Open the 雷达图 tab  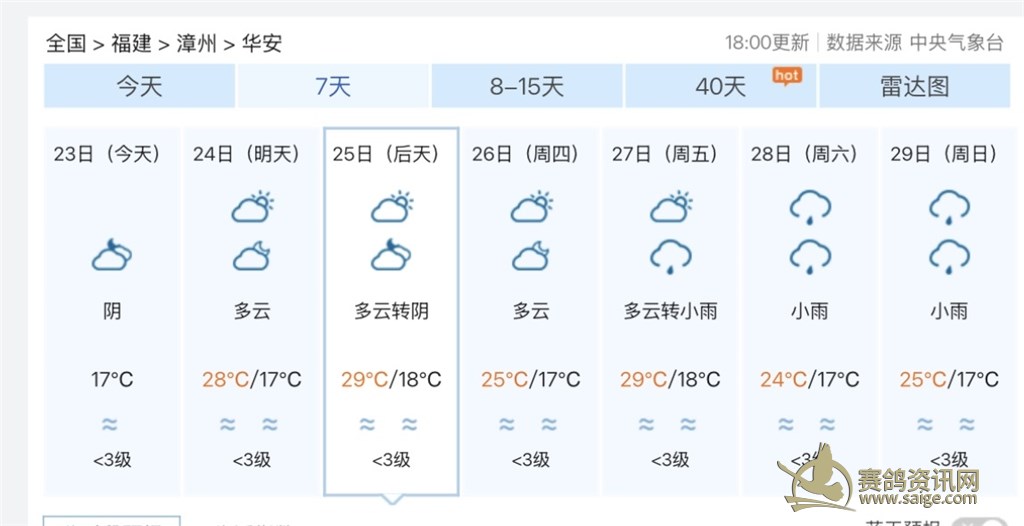(x=914, y=87)
